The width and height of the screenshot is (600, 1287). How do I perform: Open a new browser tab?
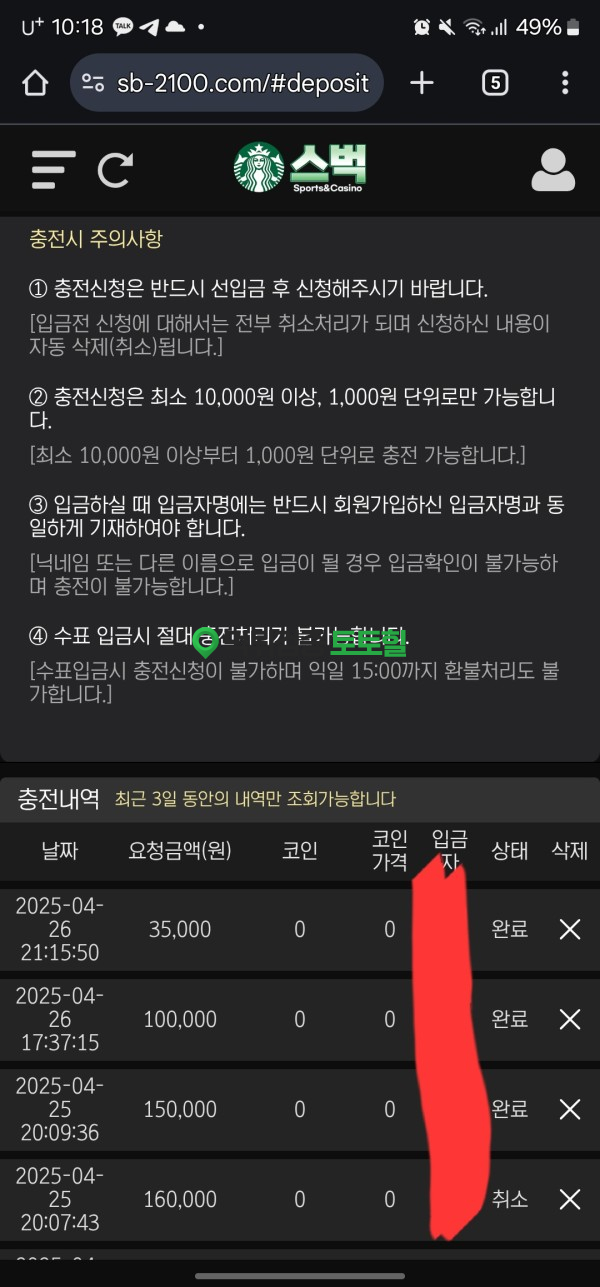pyautogui.click(x=422, y=83)
